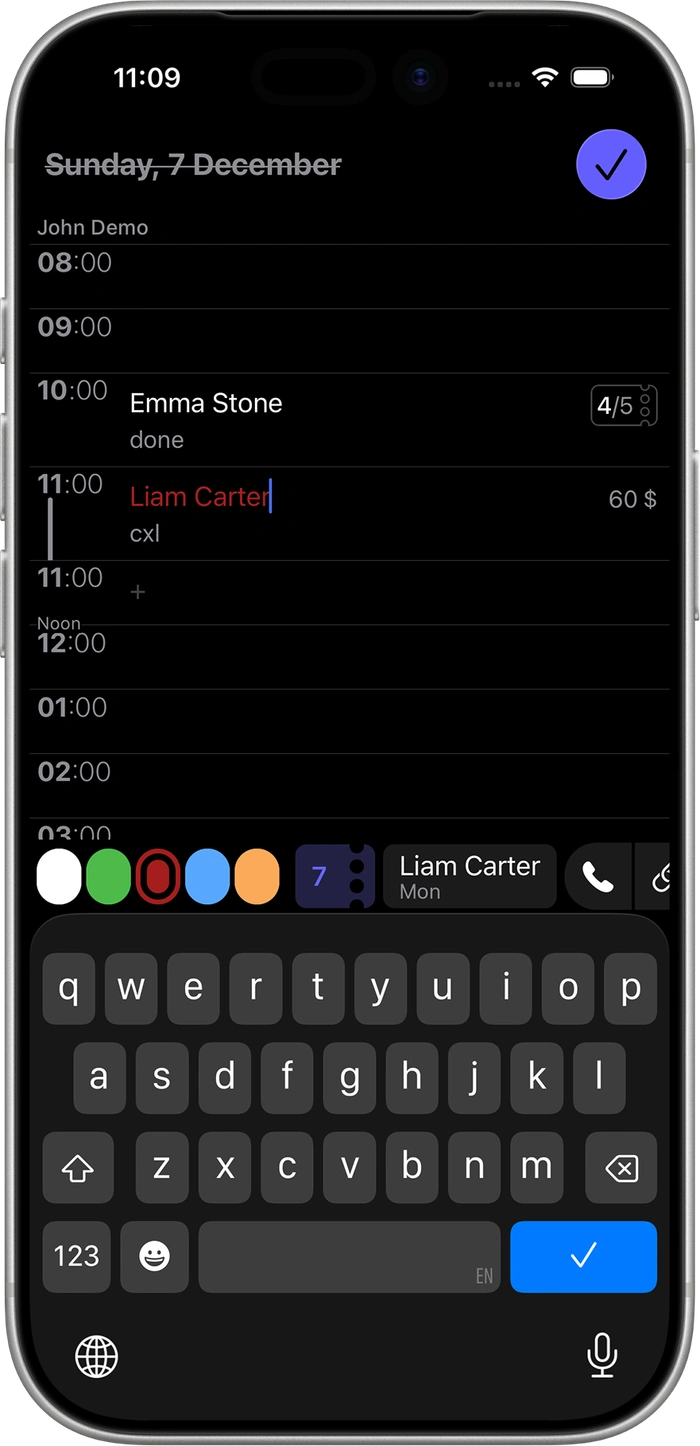
Task: Tap the blue keyboard confirm key
Action: coord(583,1256)
